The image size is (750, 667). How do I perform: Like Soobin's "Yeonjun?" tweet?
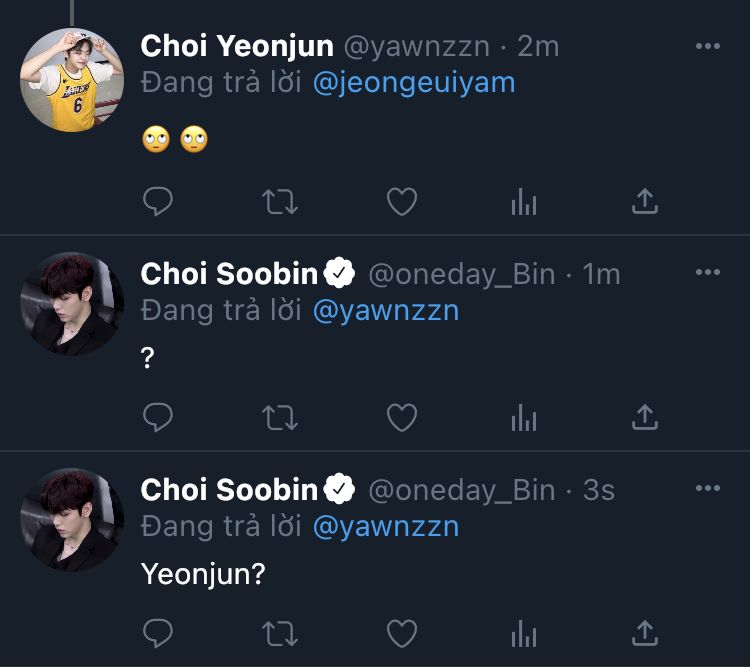click(x=402, y=634)
